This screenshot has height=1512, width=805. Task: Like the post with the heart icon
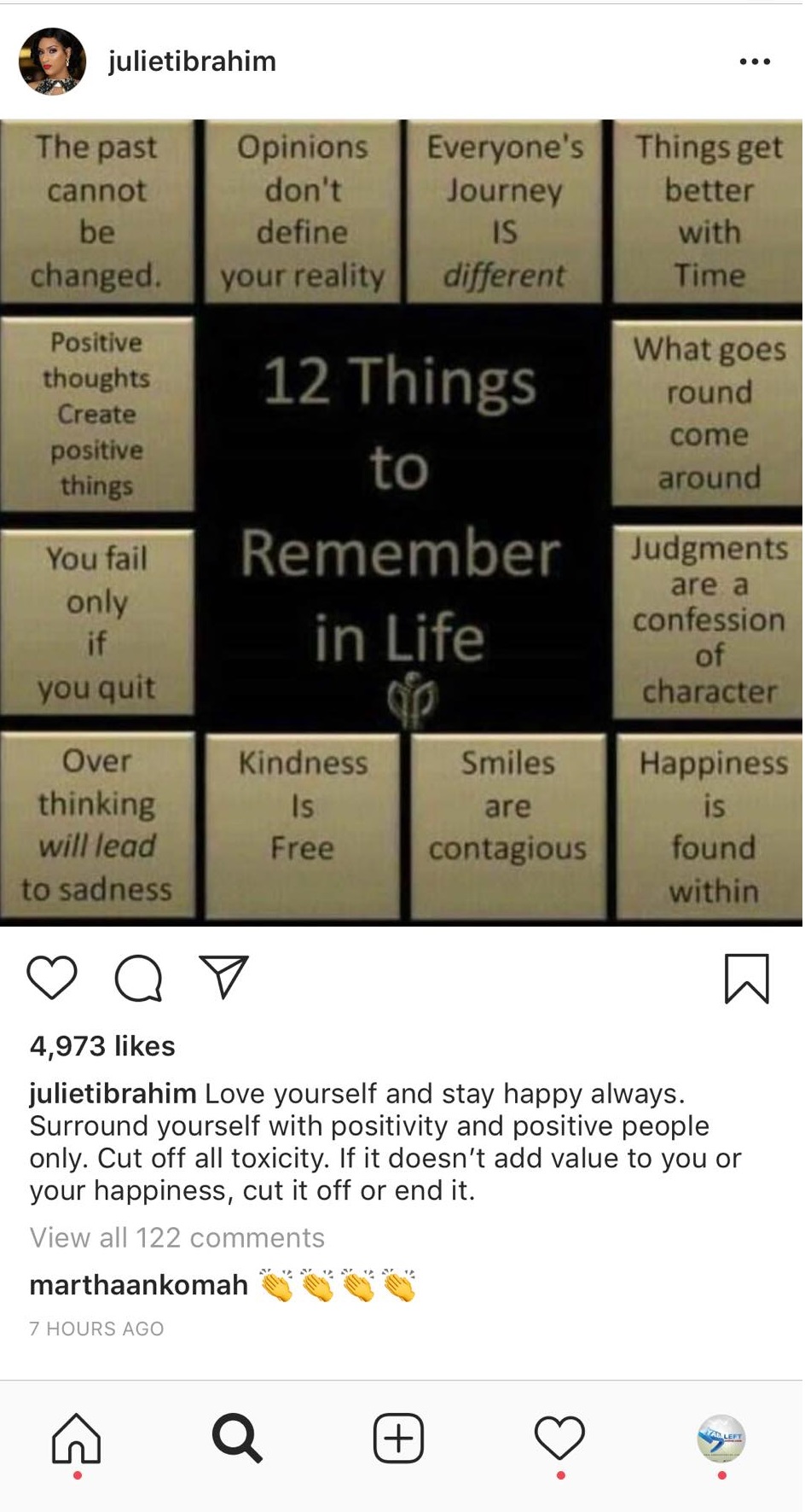[52, 977]
